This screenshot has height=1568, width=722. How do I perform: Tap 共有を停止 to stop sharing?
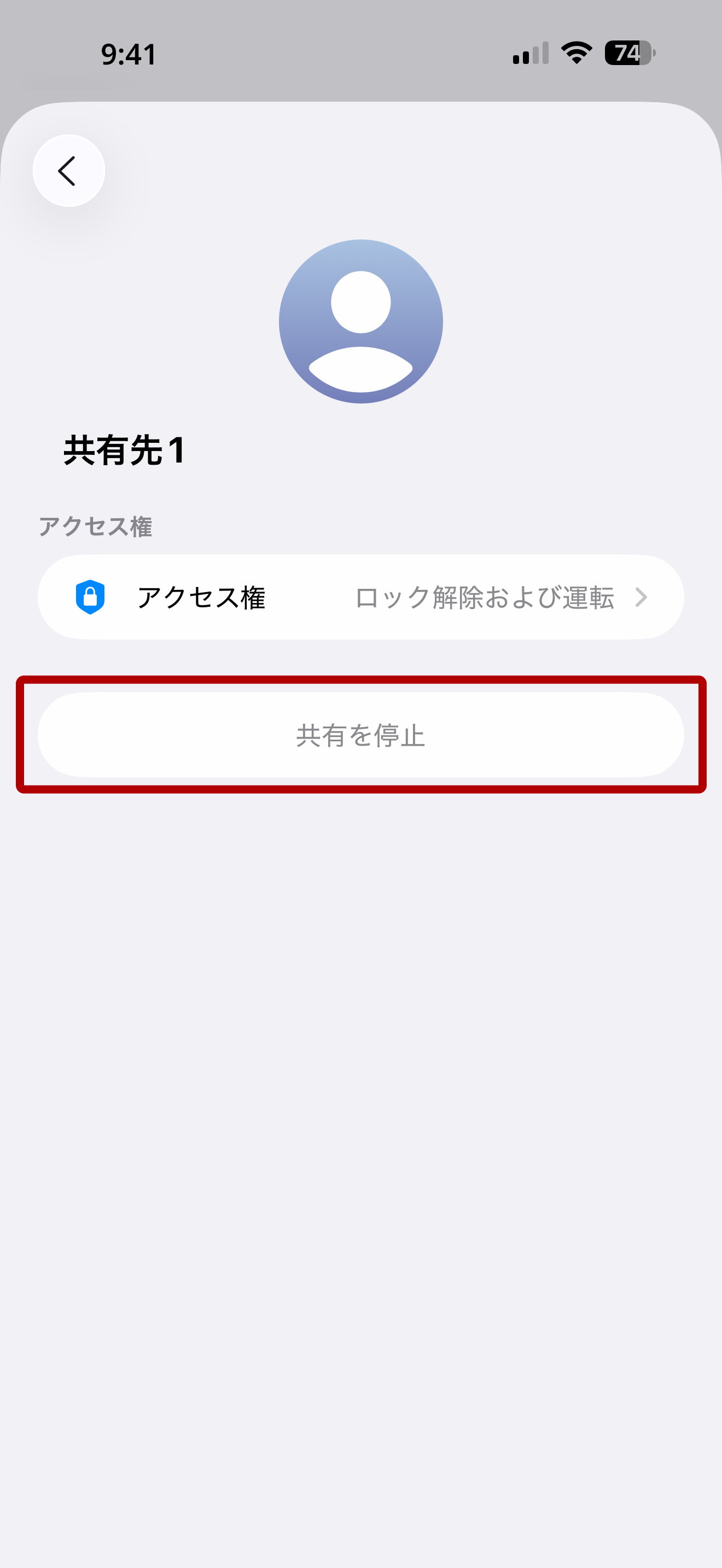pos(360,735)
